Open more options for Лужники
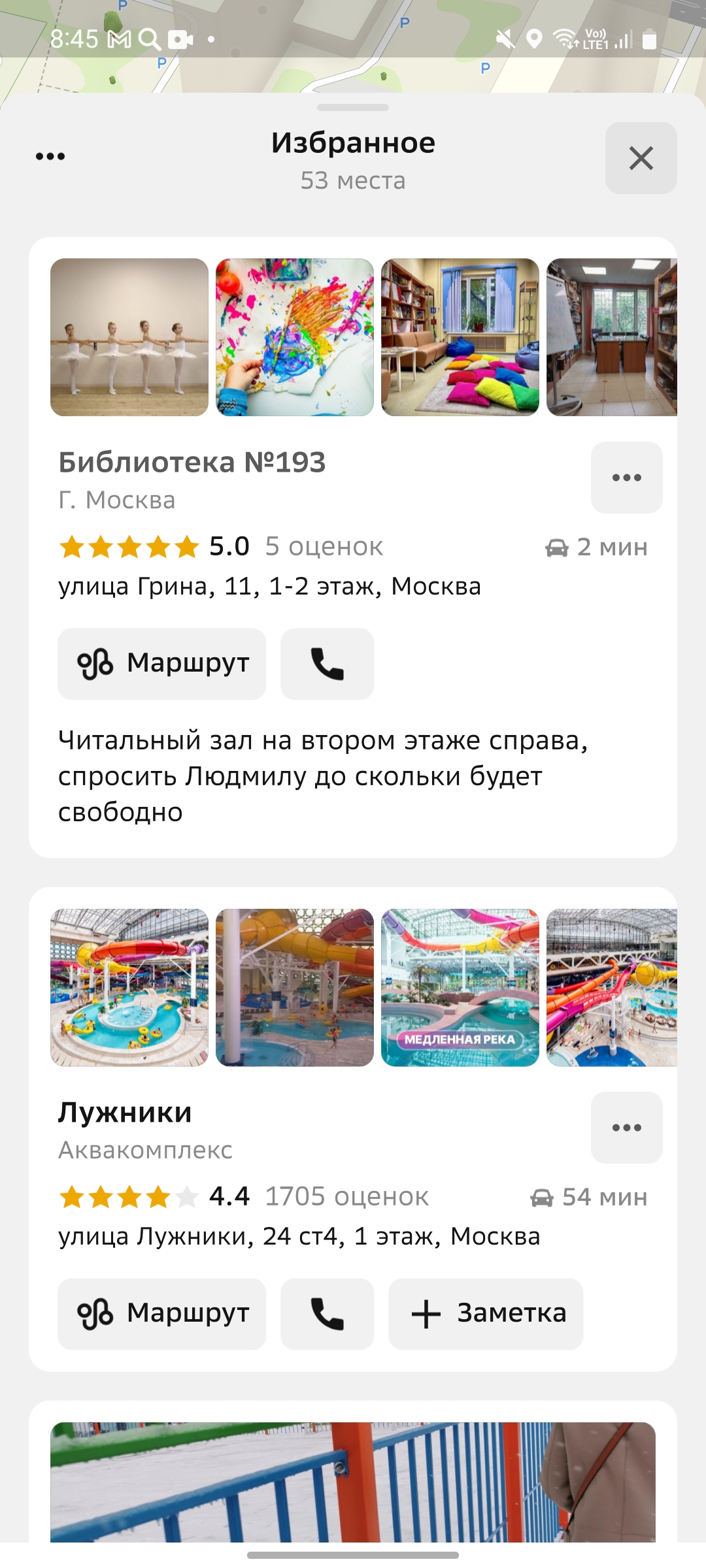 (x=626, y=1128)
